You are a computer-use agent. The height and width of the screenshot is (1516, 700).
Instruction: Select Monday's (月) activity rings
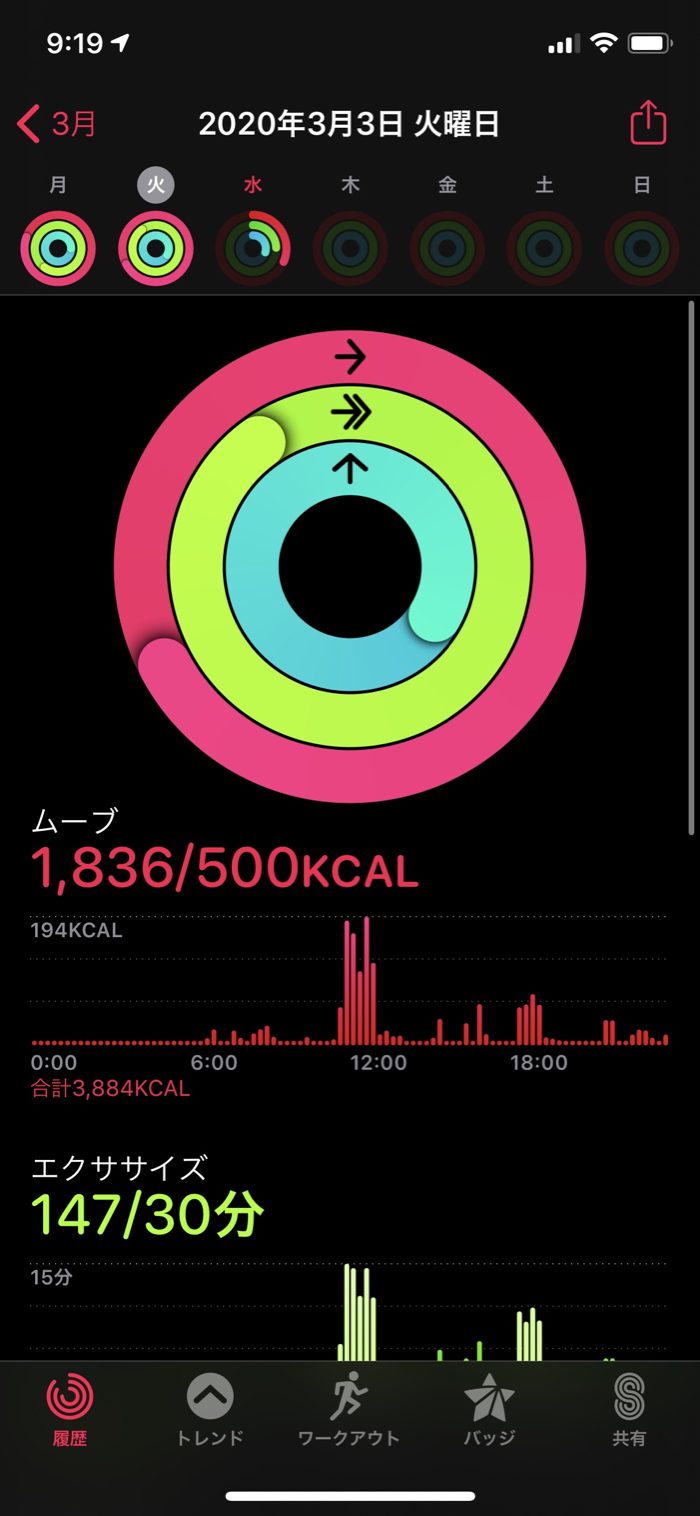coord(58,249)
